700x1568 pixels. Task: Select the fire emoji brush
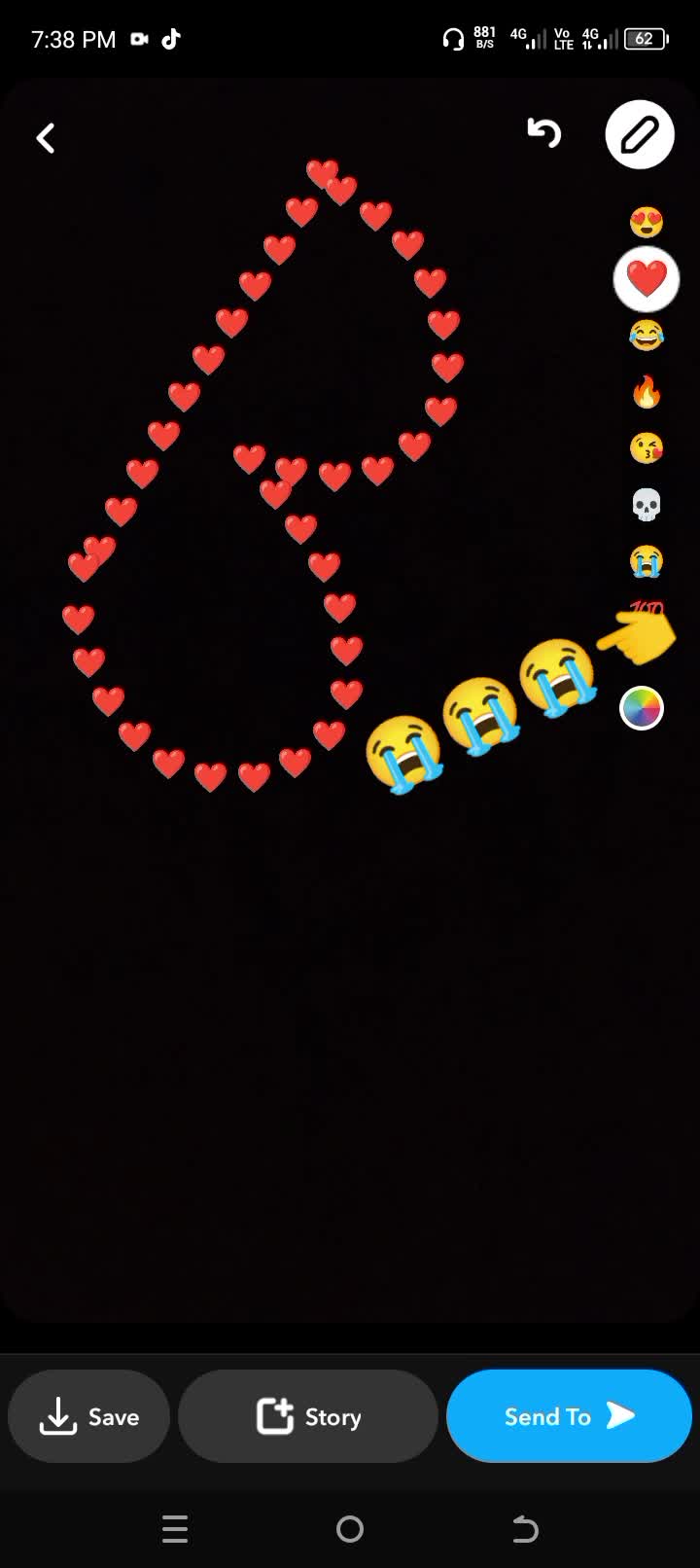click(x=647, y=392)
